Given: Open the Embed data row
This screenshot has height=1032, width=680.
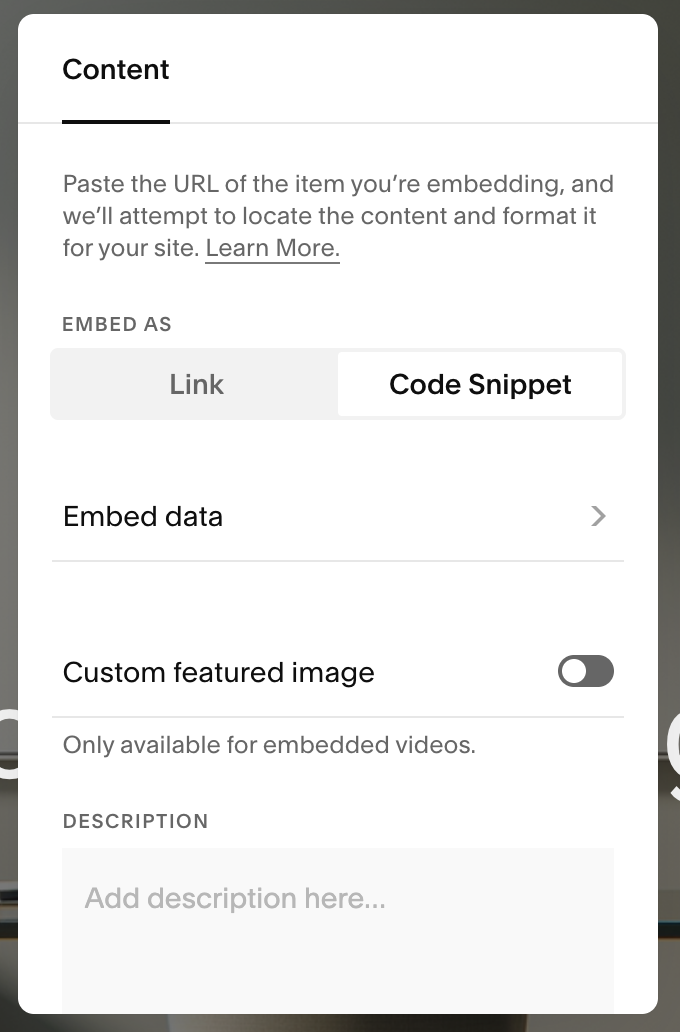Looking at the screenshot, I should point(337,516).
